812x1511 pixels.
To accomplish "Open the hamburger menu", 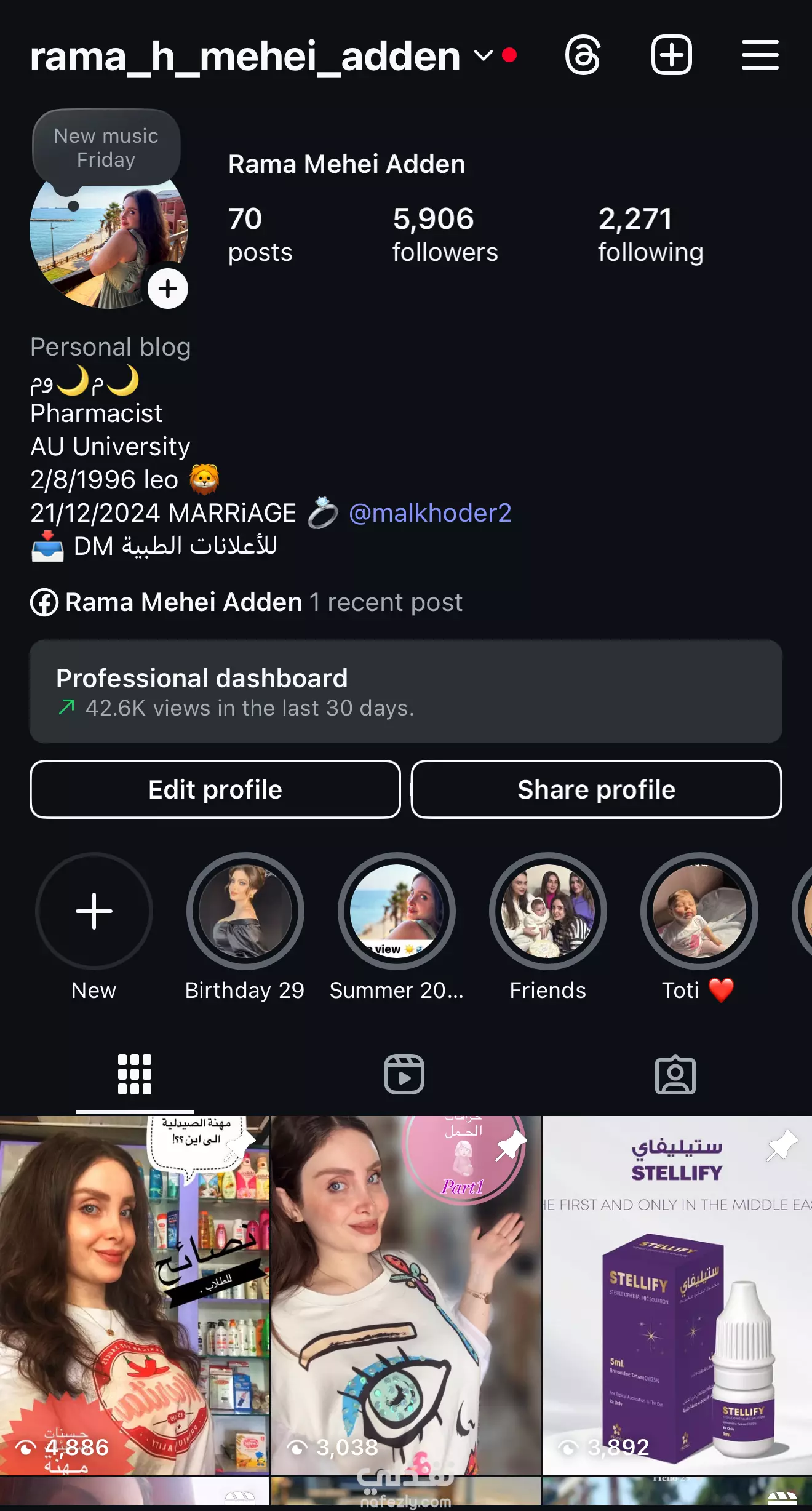I will point(760,55).
